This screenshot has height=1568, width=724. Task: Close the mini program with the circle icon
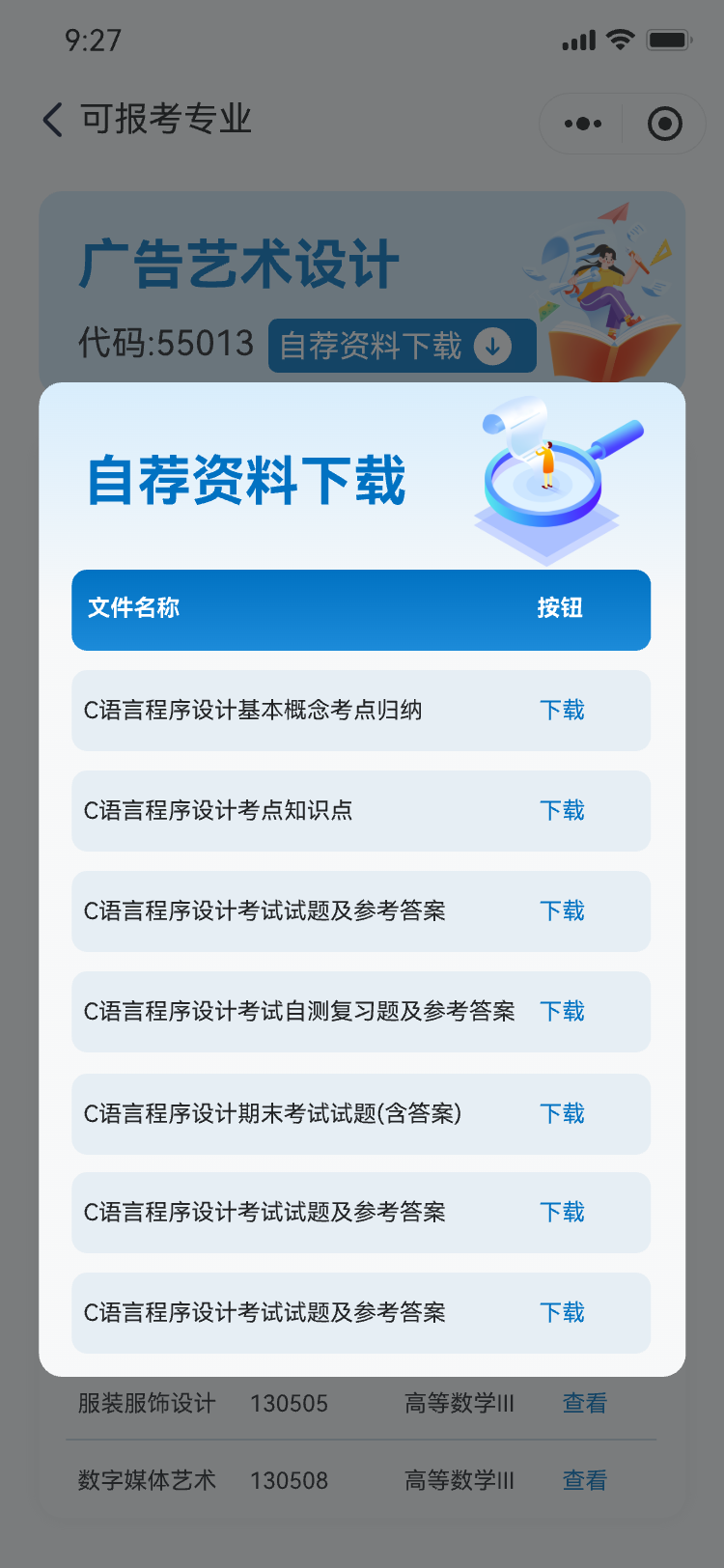point(665,124)
